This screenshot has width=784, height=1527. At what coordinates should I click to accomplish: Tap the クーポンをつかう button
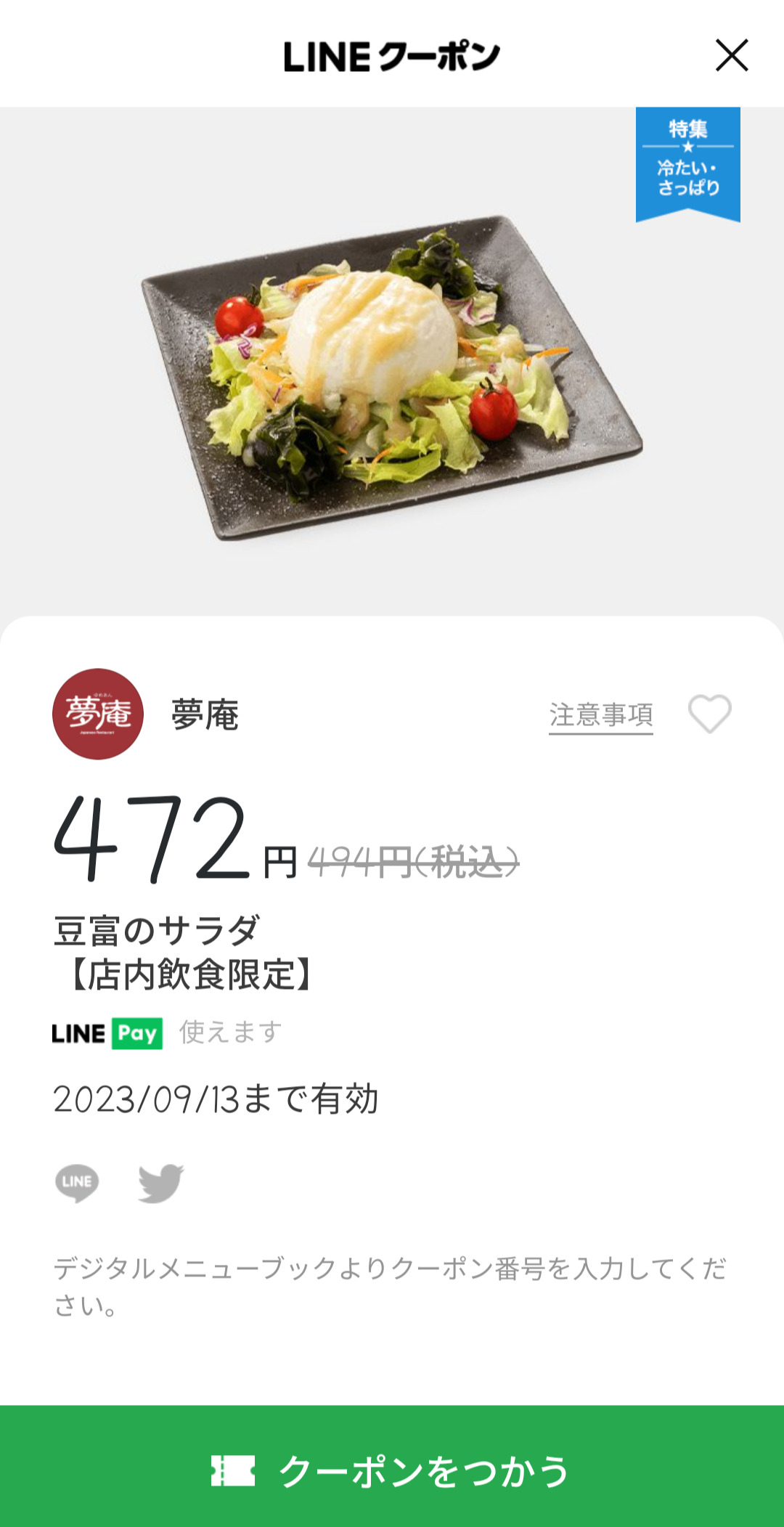(x=392, y=1470)
